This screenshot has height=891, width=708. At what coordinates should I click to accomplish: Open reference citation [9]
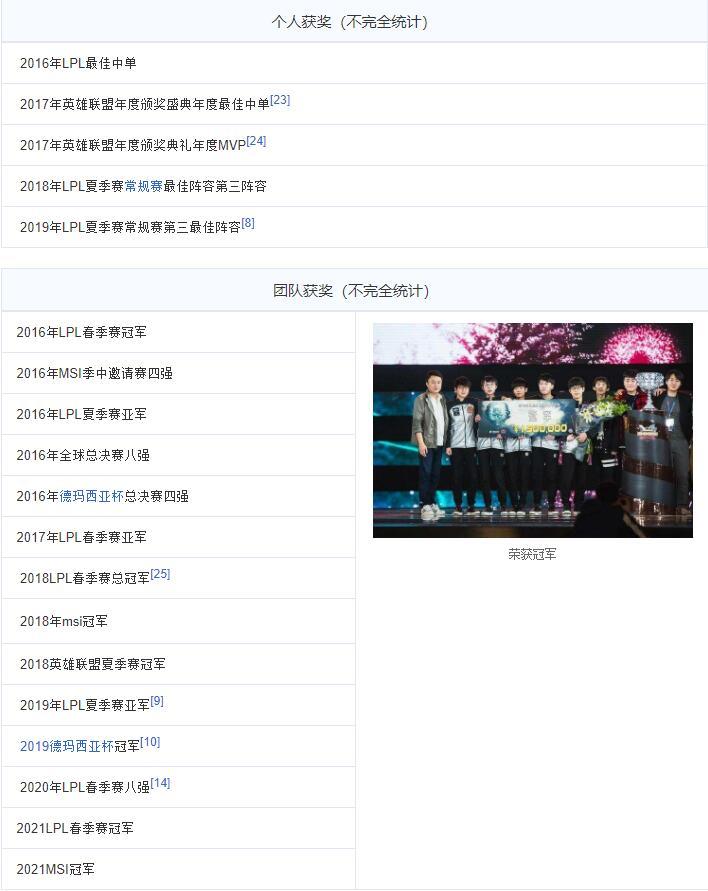click(157, 702)
